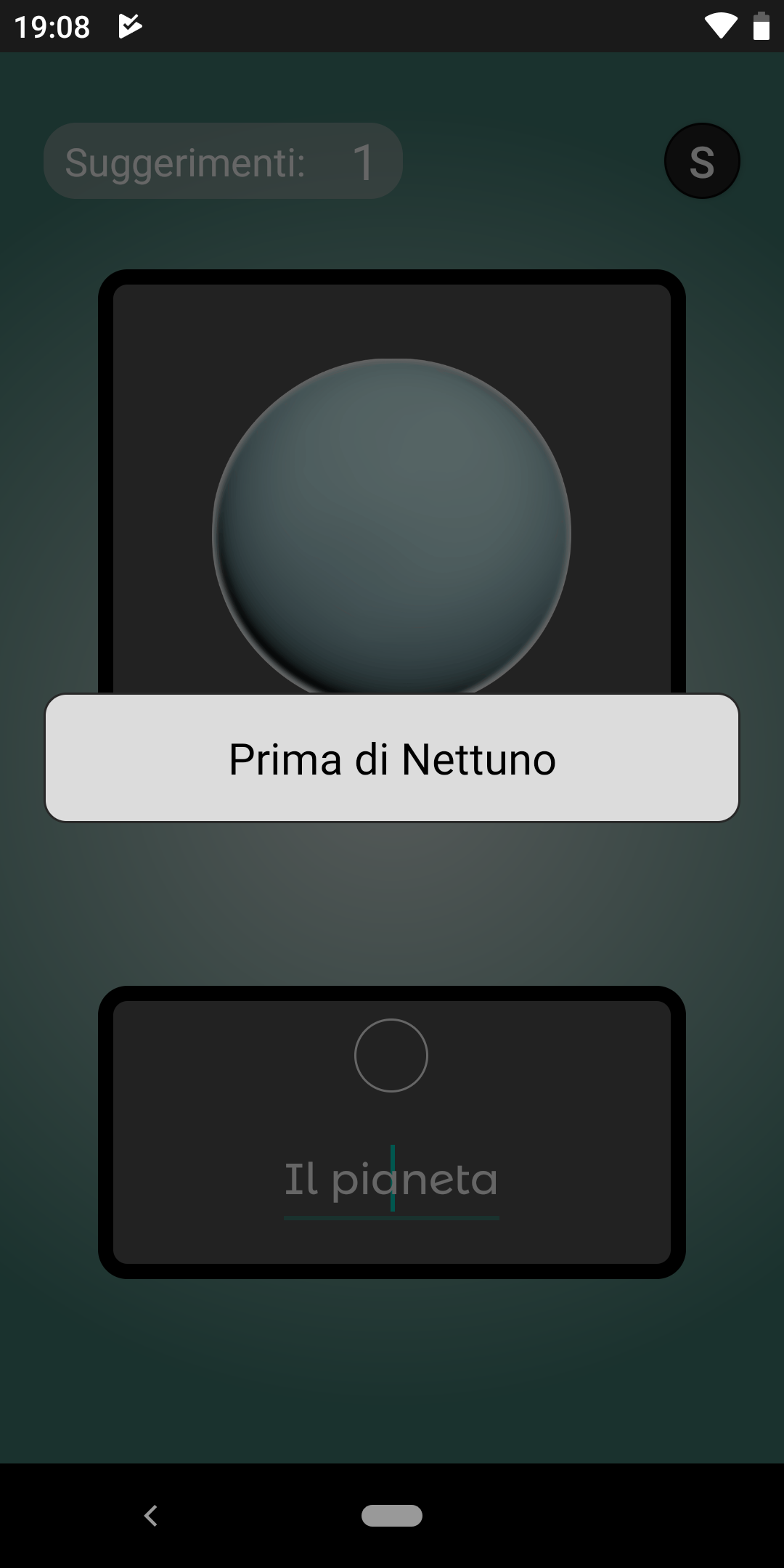Tap the round S button
The height and width of the screenshot is (1568, 784).
(702, 161)
